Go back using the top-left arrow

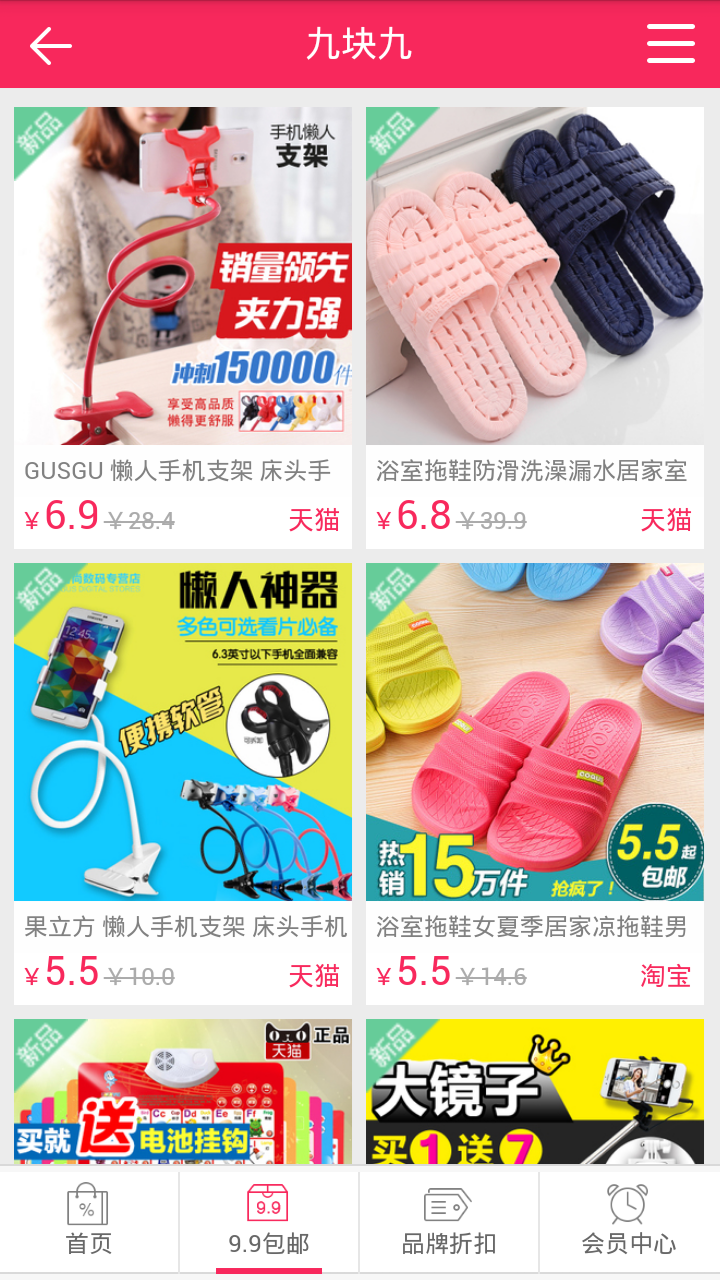pos(50,46)
